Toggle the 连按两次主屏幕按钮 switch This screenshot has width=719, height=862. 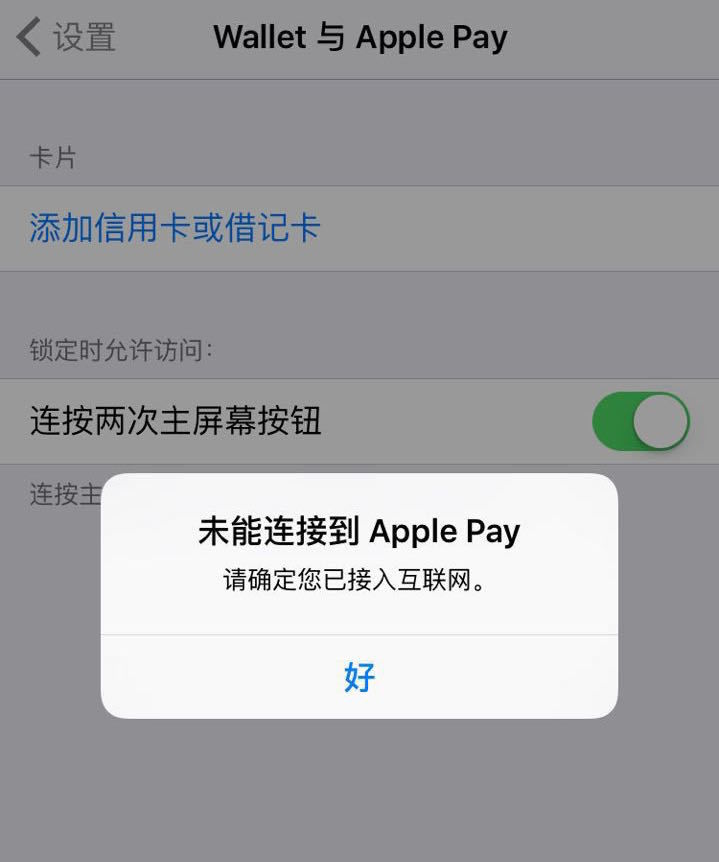pos(640,421)
